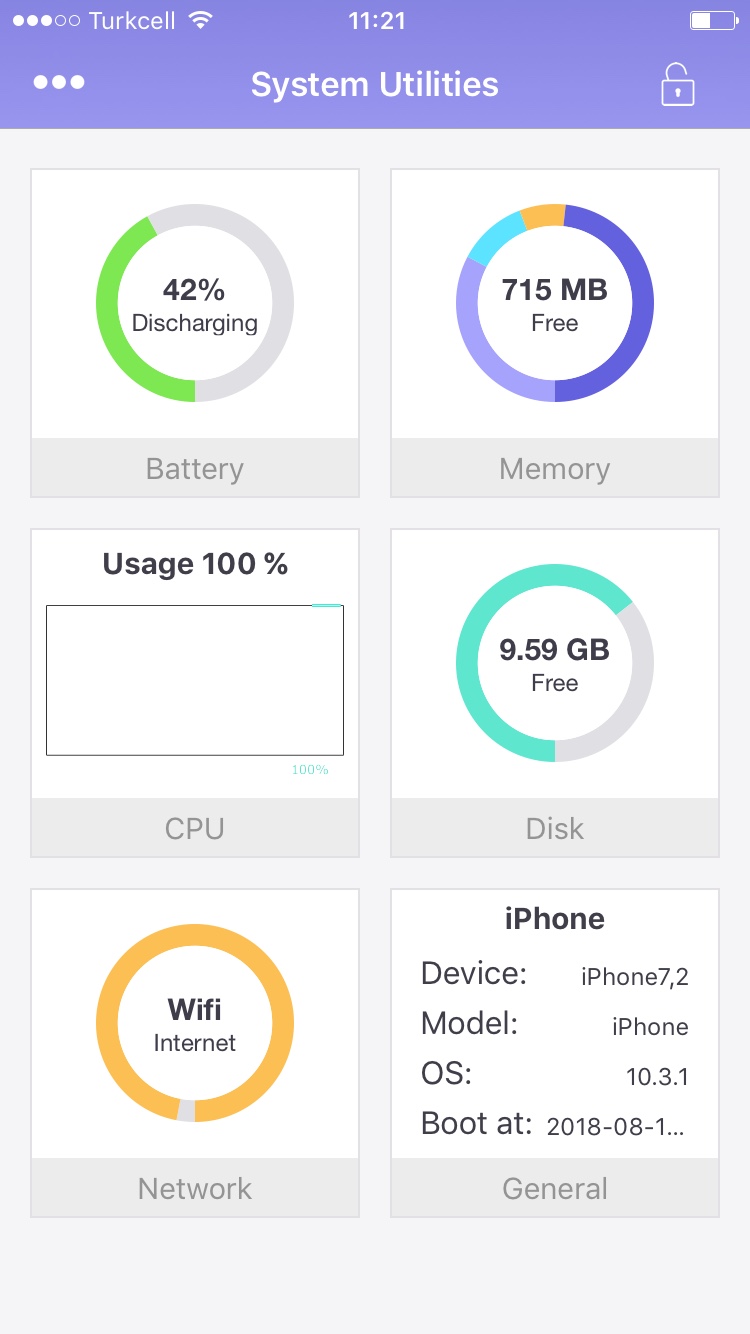The width and height of the screenshot is (750, 1334).
Task: Tap the unlock padlock icon
Action: (x=677, y=85)
